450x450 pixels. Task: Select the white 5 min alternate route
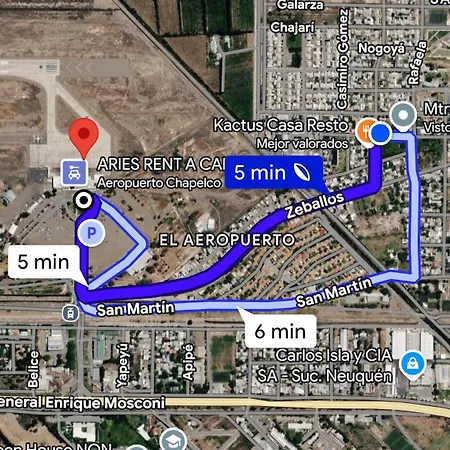tap(44, 262)
